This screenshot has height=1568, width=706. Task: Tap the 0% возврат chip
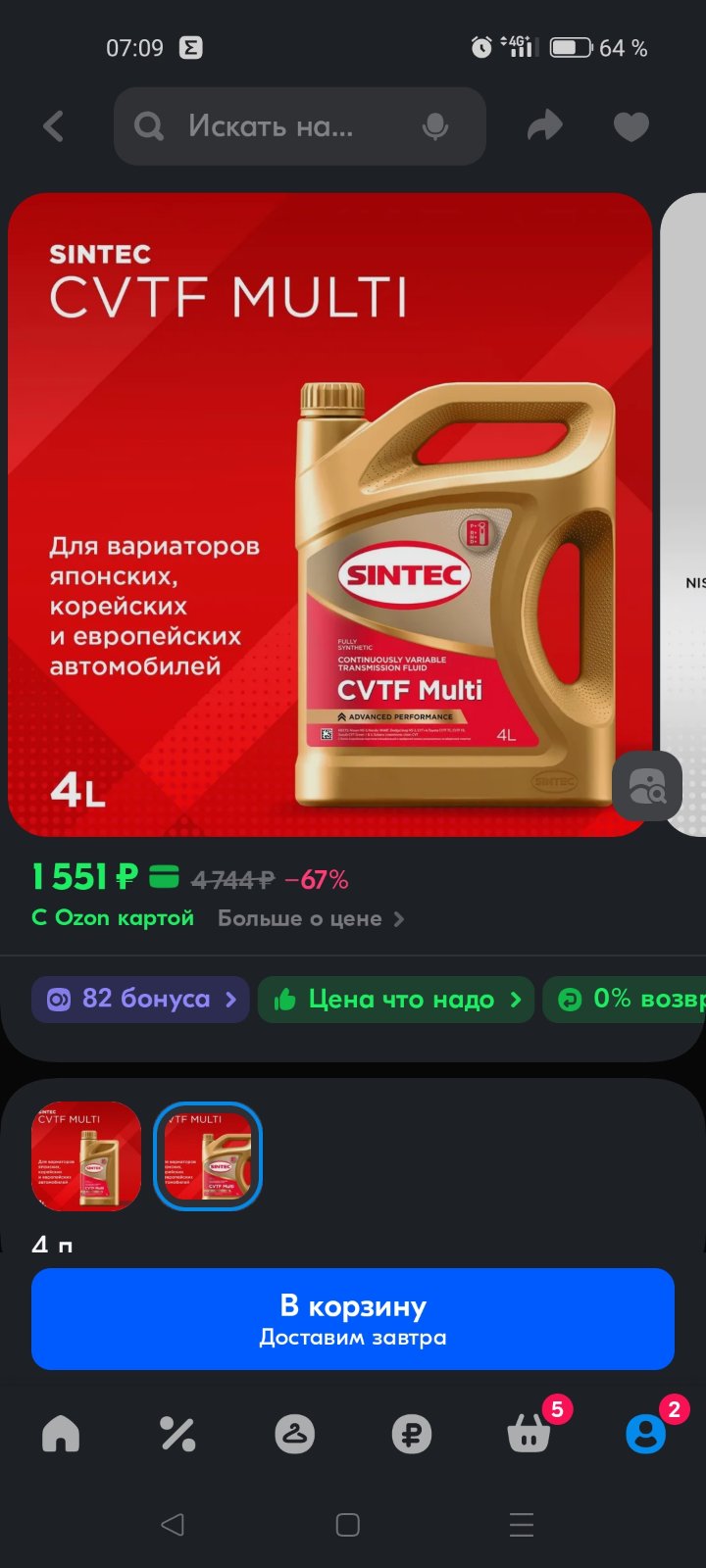coord(625,1000)
